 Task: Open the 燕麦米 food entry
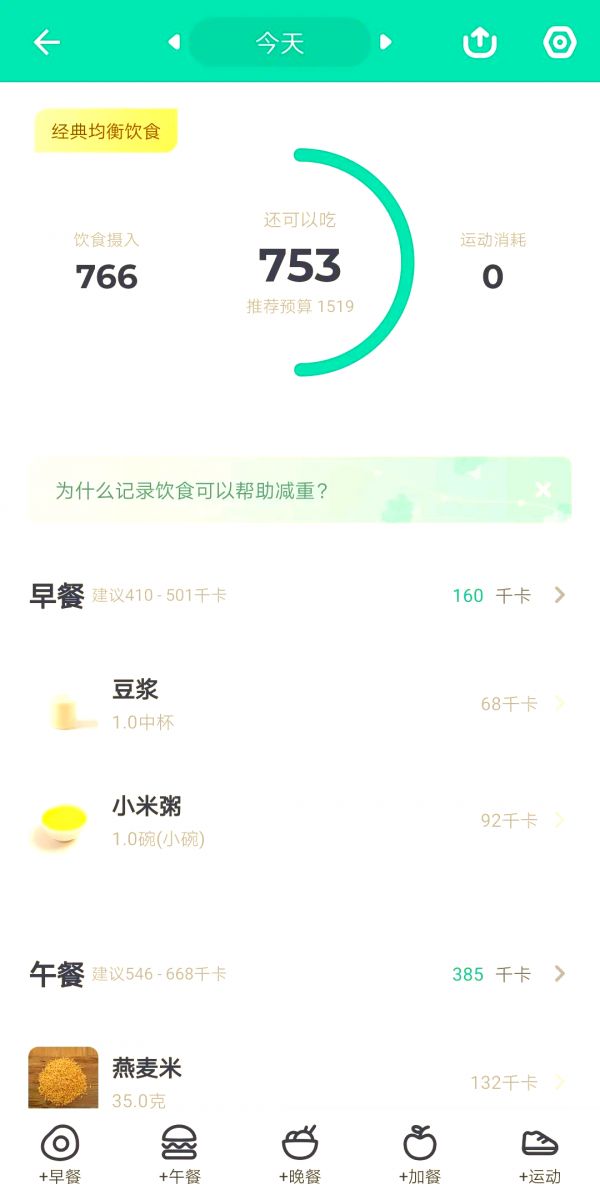point(300,1080)
